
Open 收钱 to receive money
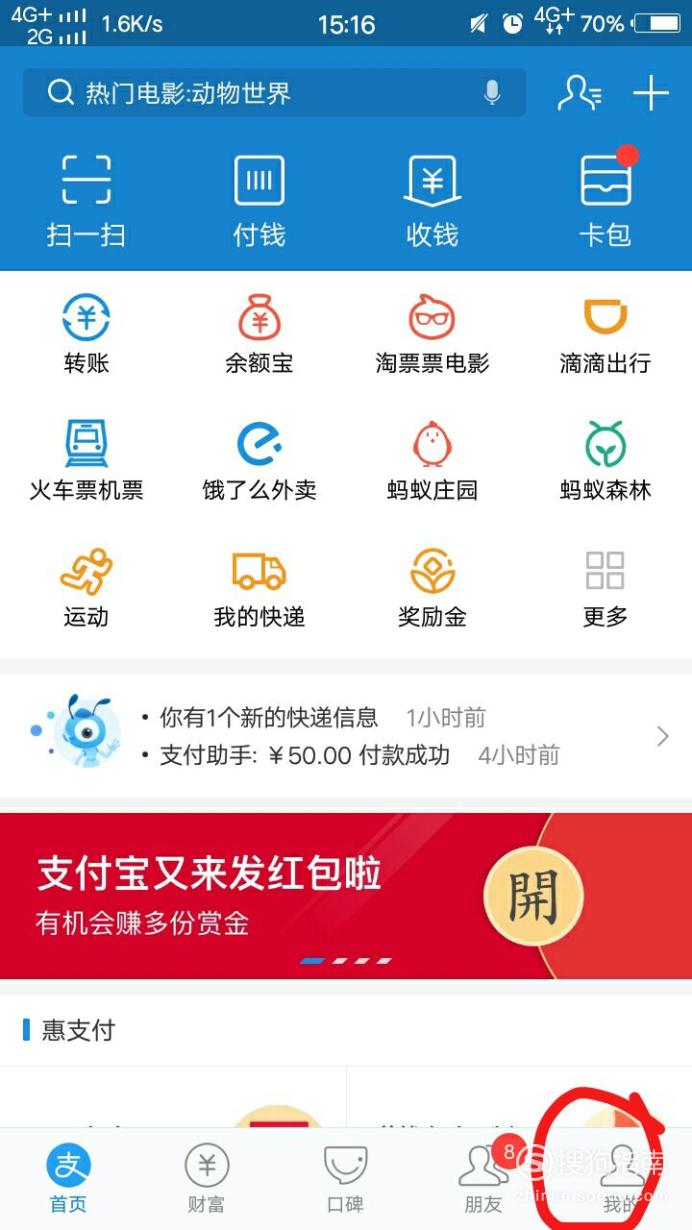(x=432, y=201)
